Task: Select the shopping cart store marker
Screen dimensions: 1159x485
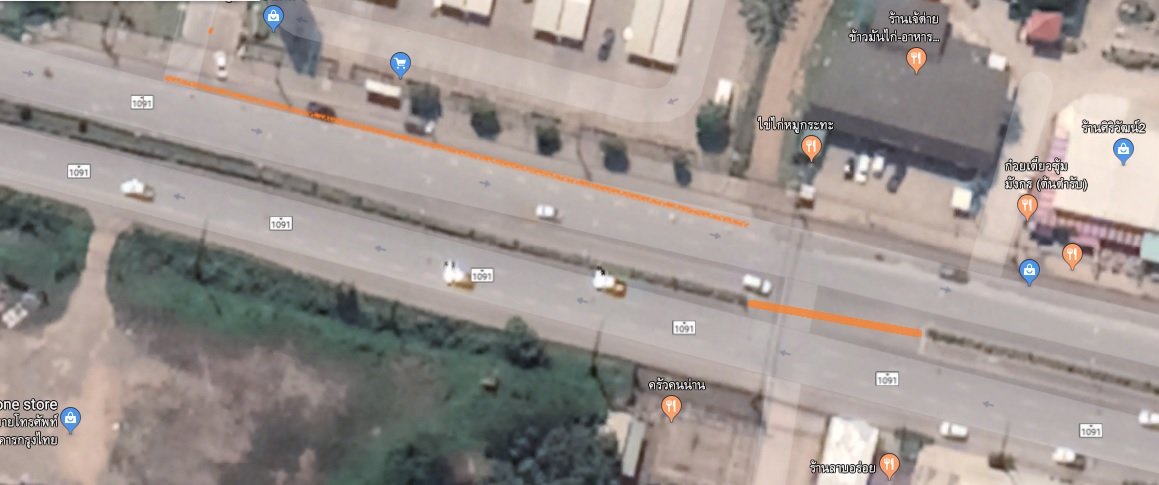Action: (401, 65)
